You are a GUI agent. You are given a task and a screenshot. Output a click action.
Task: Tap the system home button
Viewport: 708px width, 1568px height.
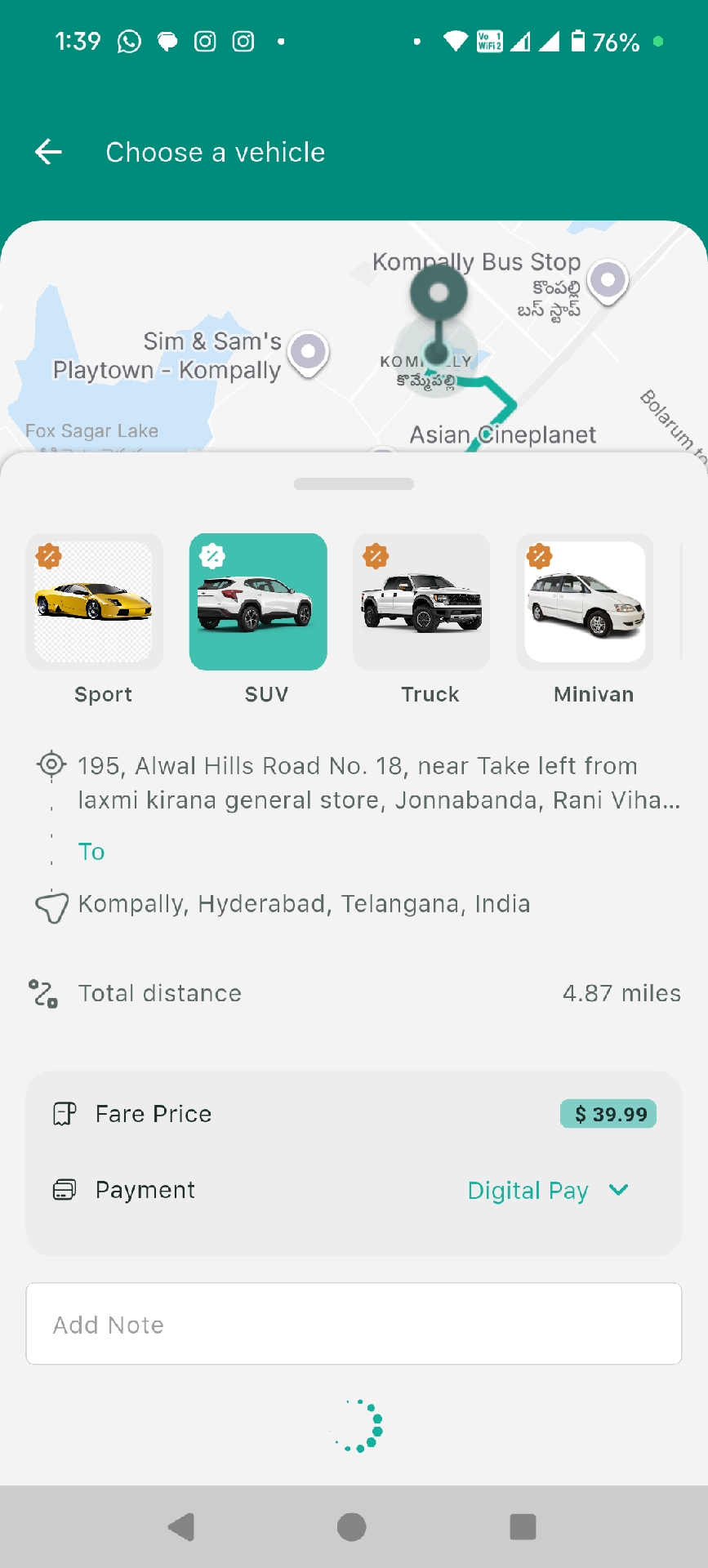352,1526
